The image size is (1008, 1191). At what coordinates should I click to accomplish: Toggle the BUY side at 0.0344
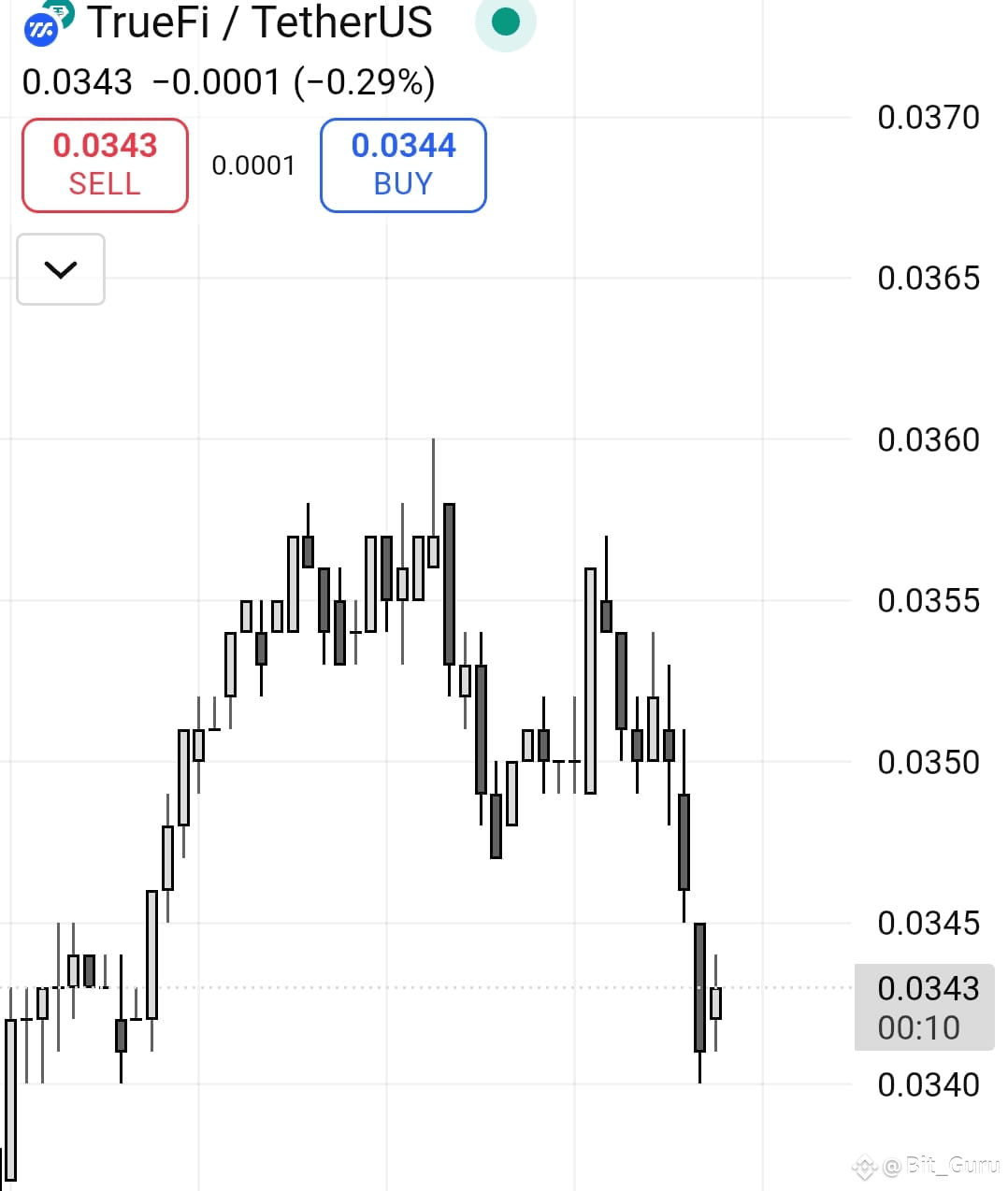[x=402, y=165]
